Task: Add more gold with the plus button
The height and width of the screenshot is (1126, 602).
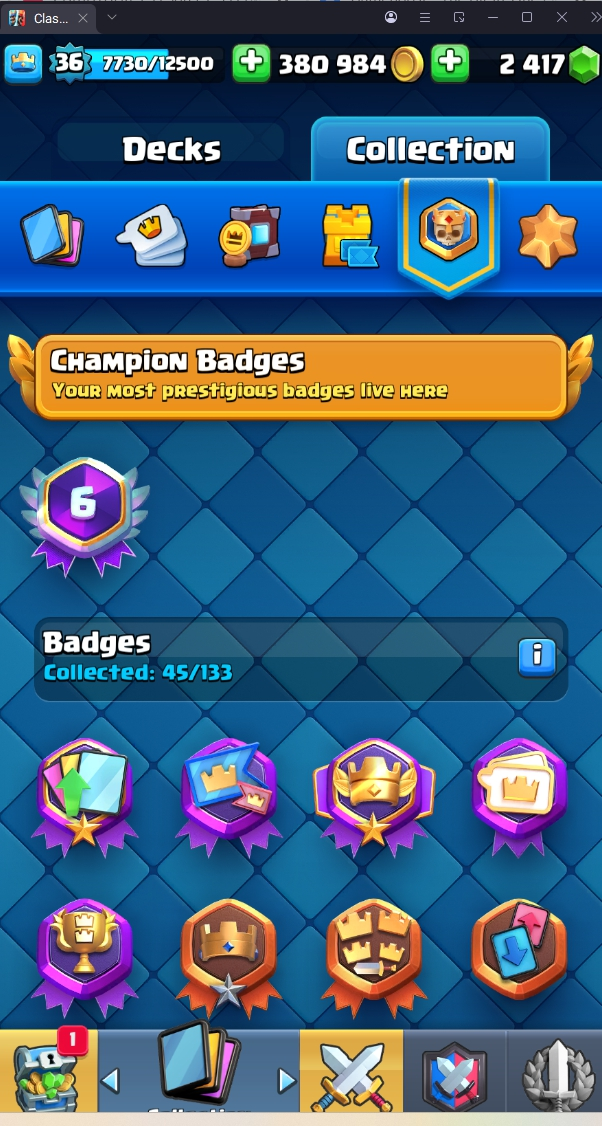Action: tap(251, 64)
